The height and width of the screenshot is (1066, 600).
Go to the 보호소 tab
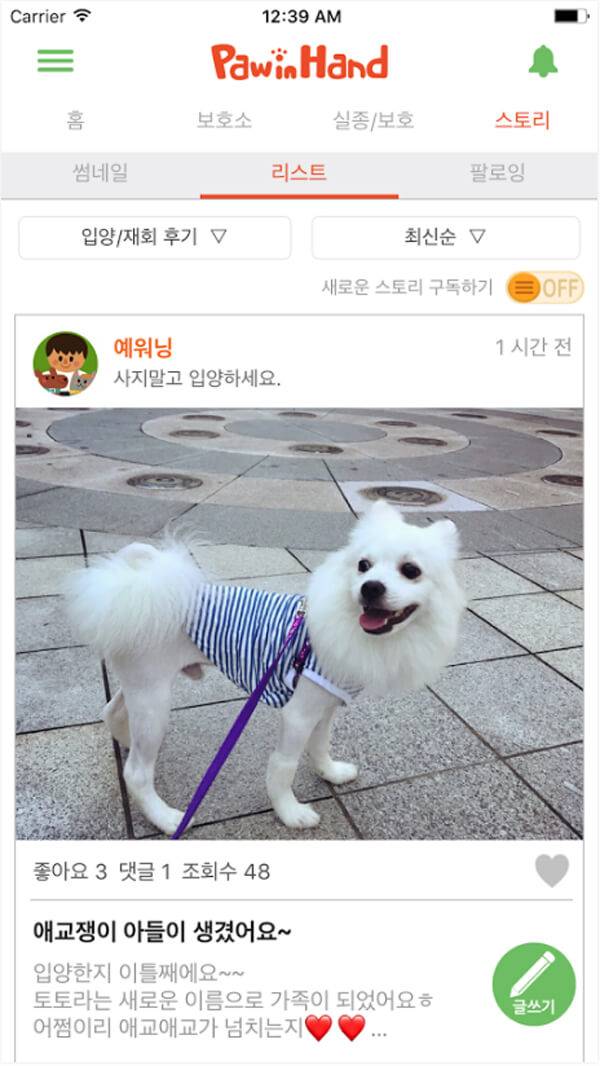[x=224, y=121]
